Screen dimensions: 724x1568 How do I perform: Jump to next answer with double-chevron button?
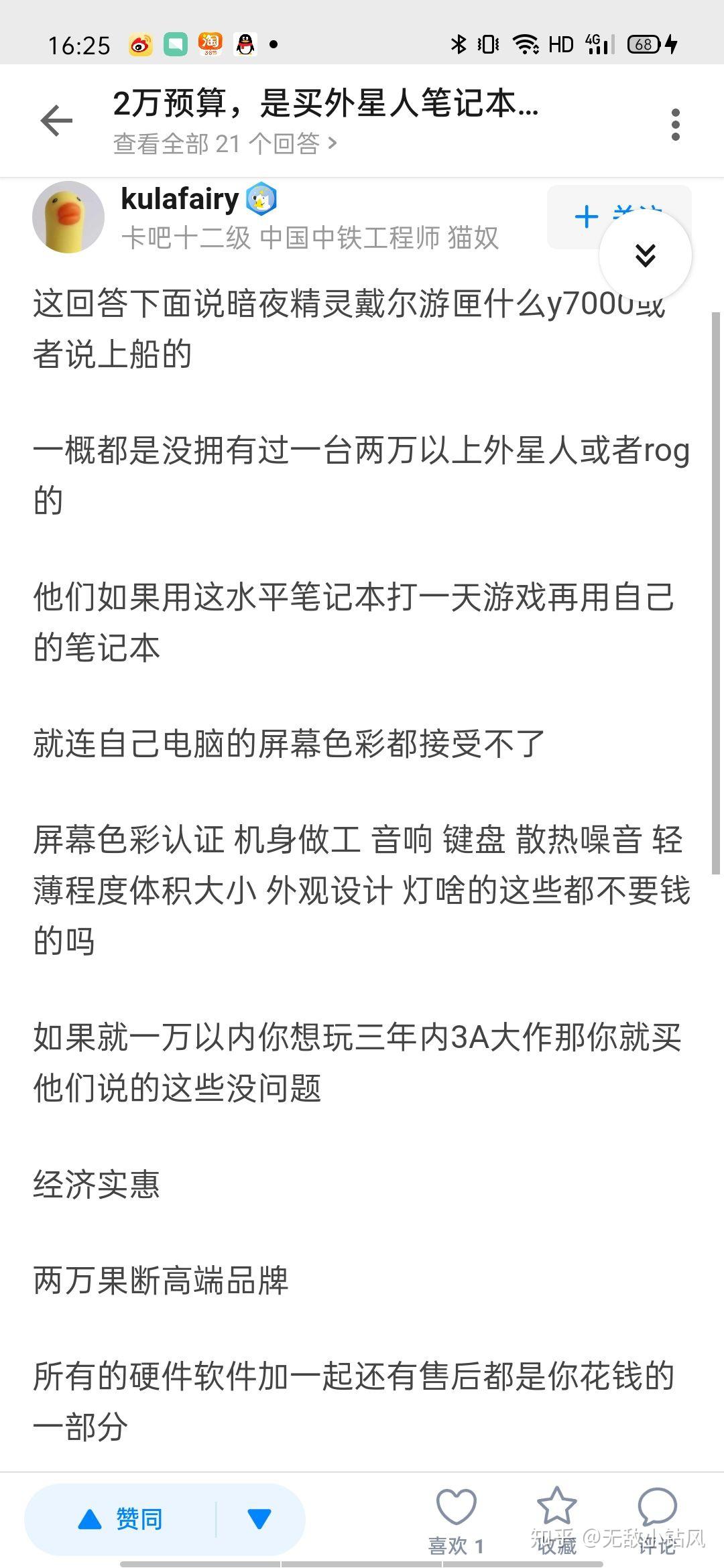pyautogui.click(x=645, y=255)
